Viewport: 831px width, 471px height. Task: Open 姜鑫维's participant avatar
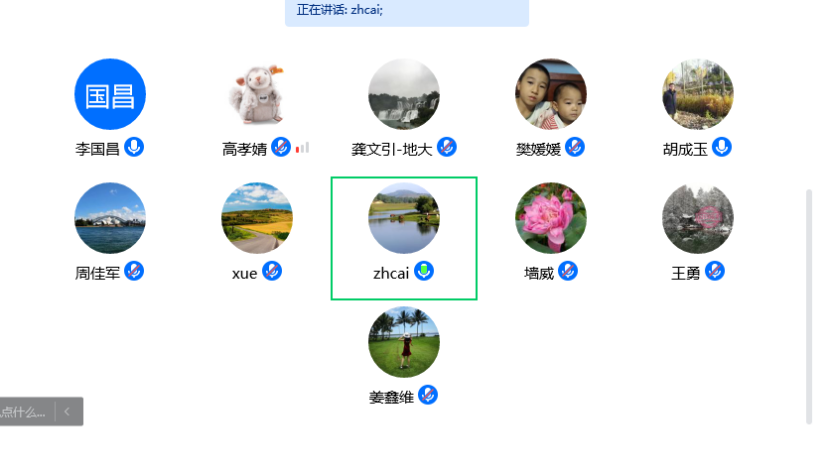pyautogui.click(x=404, y=342)
